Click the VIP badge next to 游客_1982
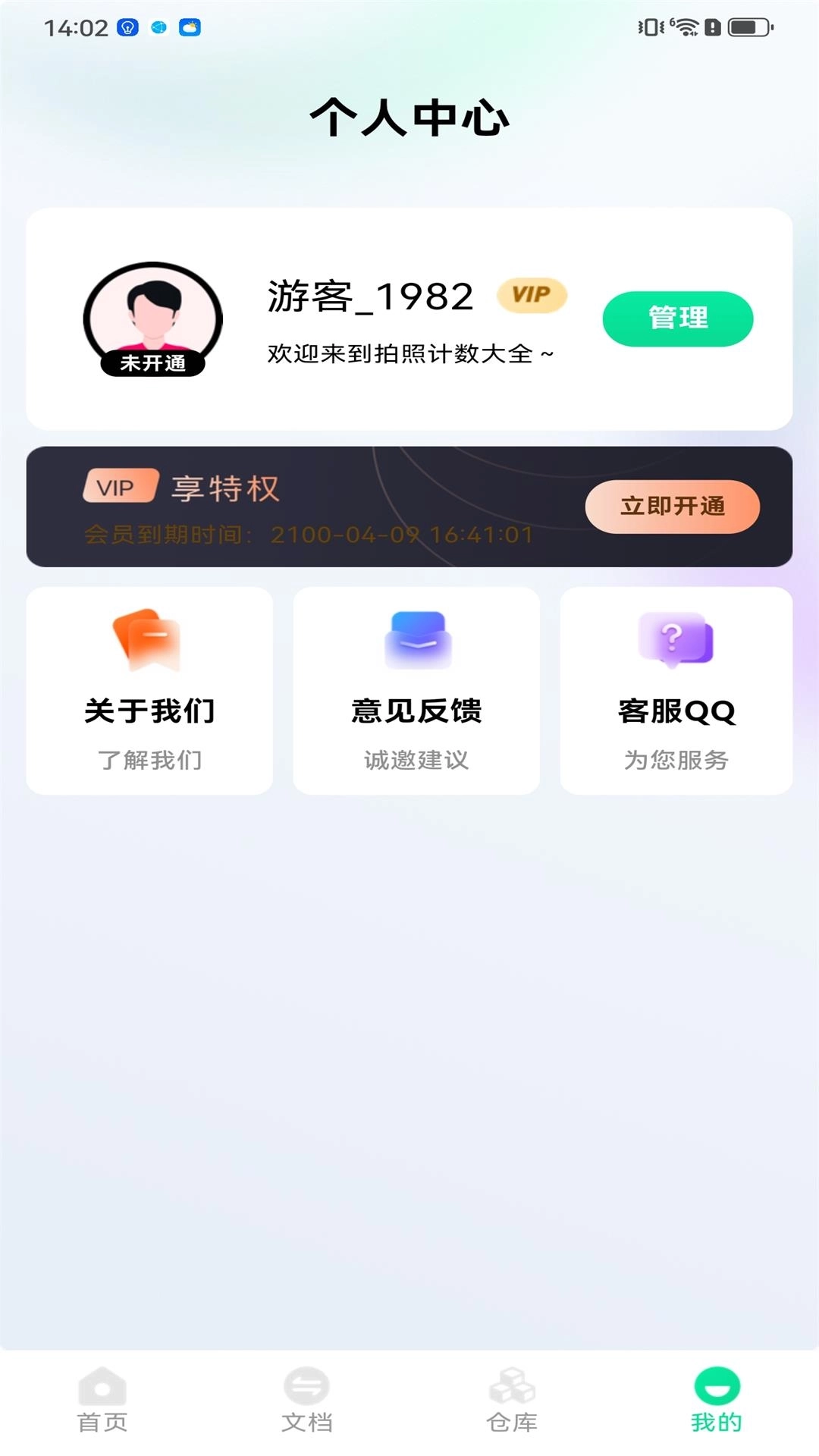This screenshot has width=819, height=1456. coord(531,296)
